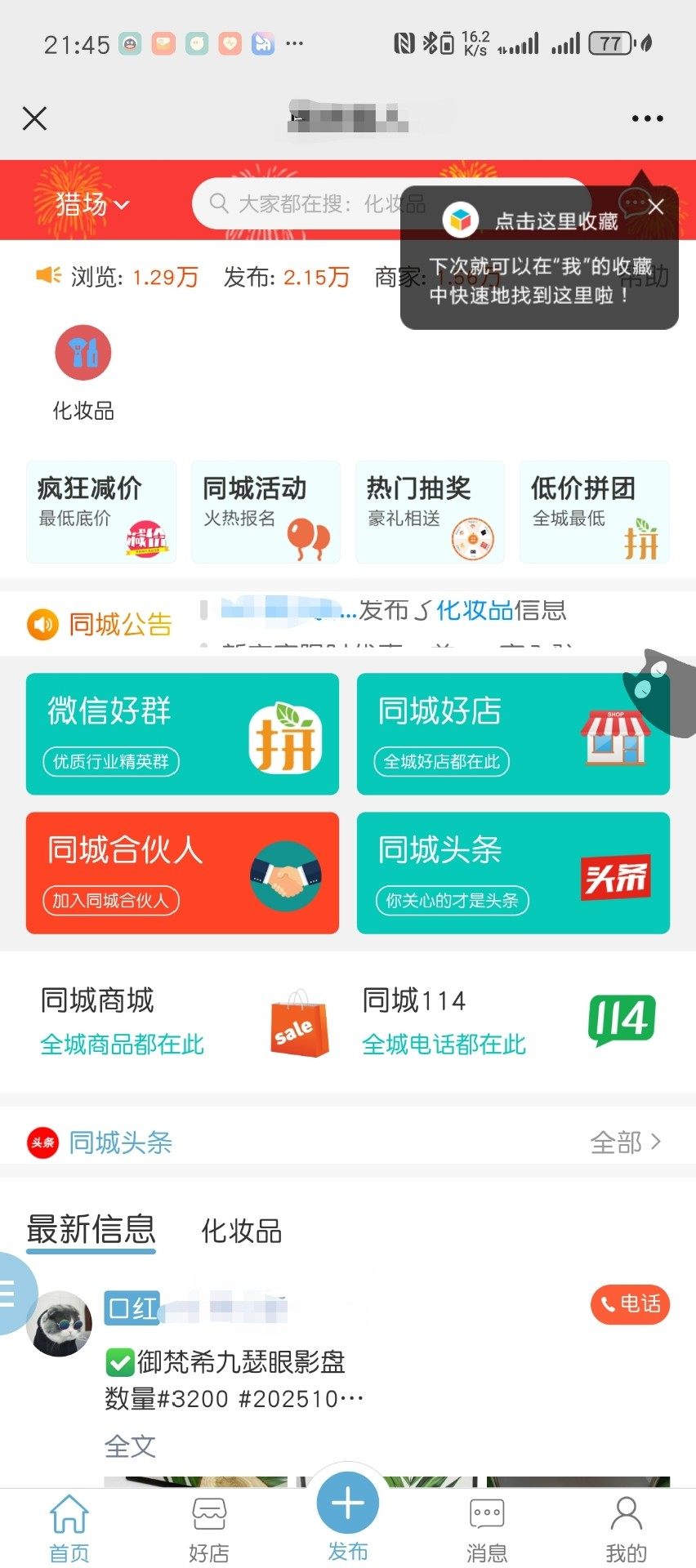Open the 微信好群 tile
The height and width of the screenshot is (1568, 696).
[182, 733]
